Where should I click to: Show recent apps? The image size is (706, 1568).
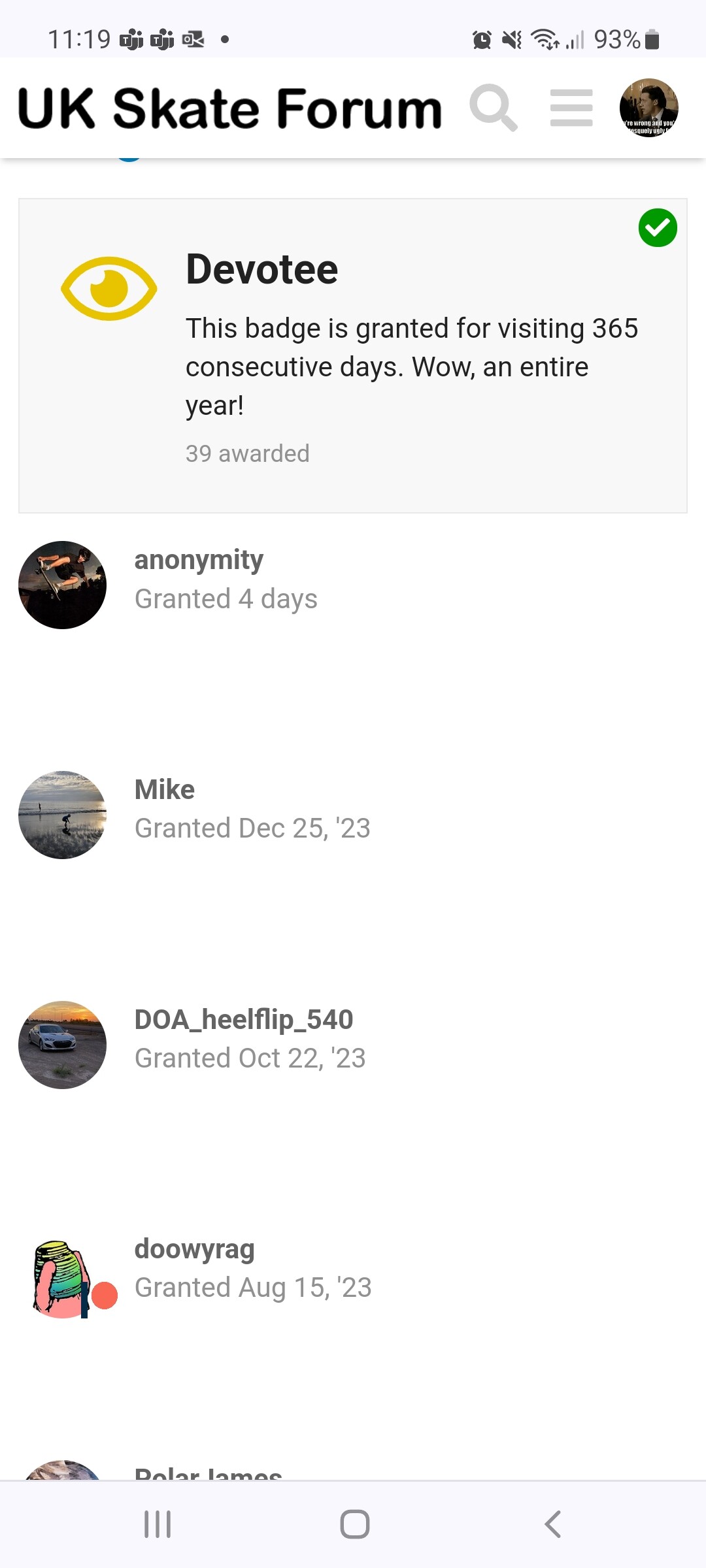(158, 1524)
